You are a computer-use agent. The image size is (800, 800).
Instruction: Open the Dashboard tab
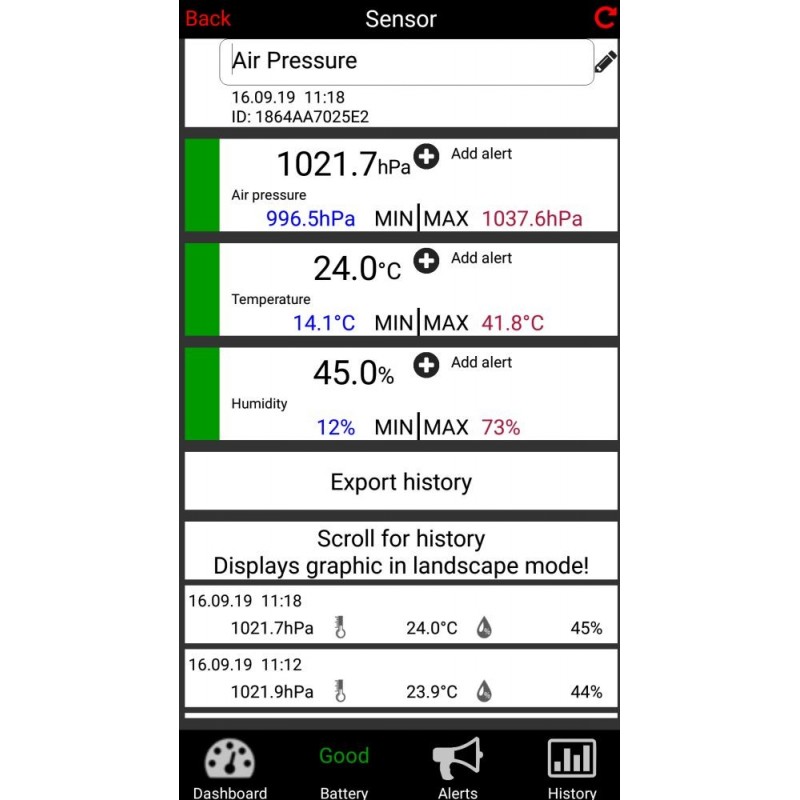(x=230, y=768)
